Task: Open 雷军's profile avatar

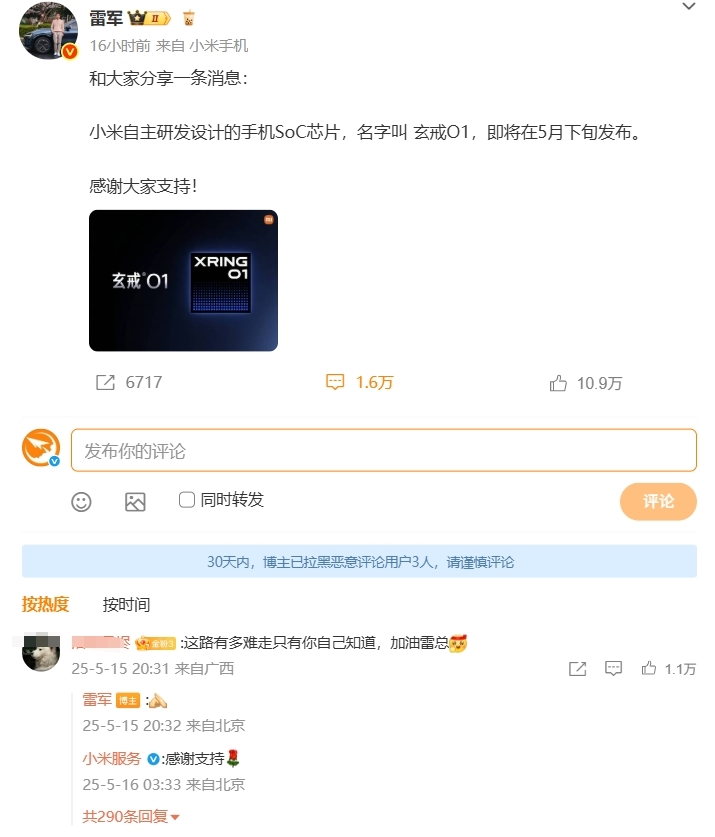Action: click(48, 30)
